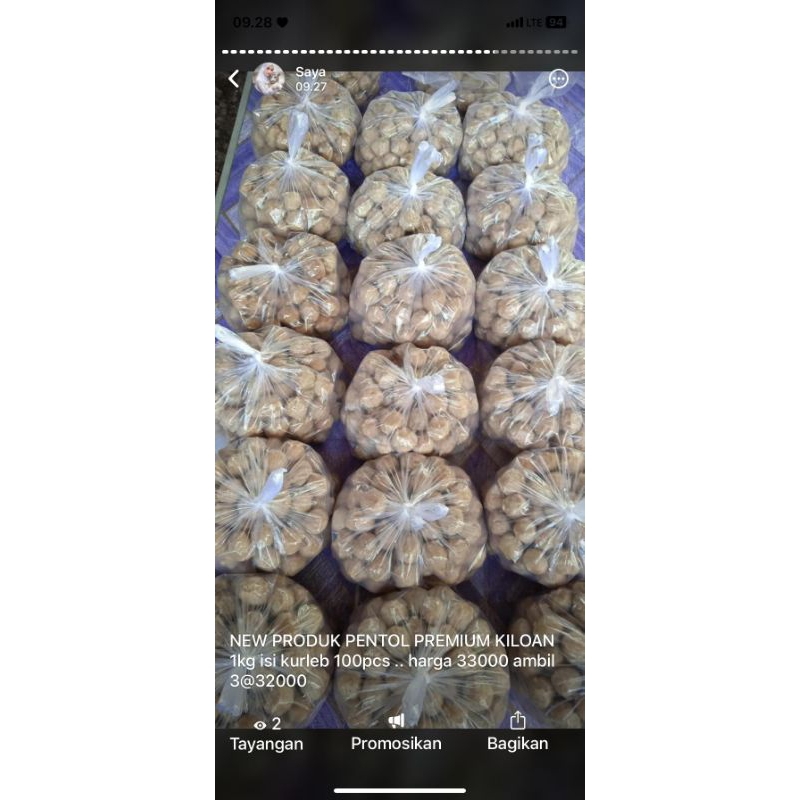The height and width of the screenshot is (800, 800).
Task: Tap Promosikan to promote this status
Action: click(x=396, y=734)
